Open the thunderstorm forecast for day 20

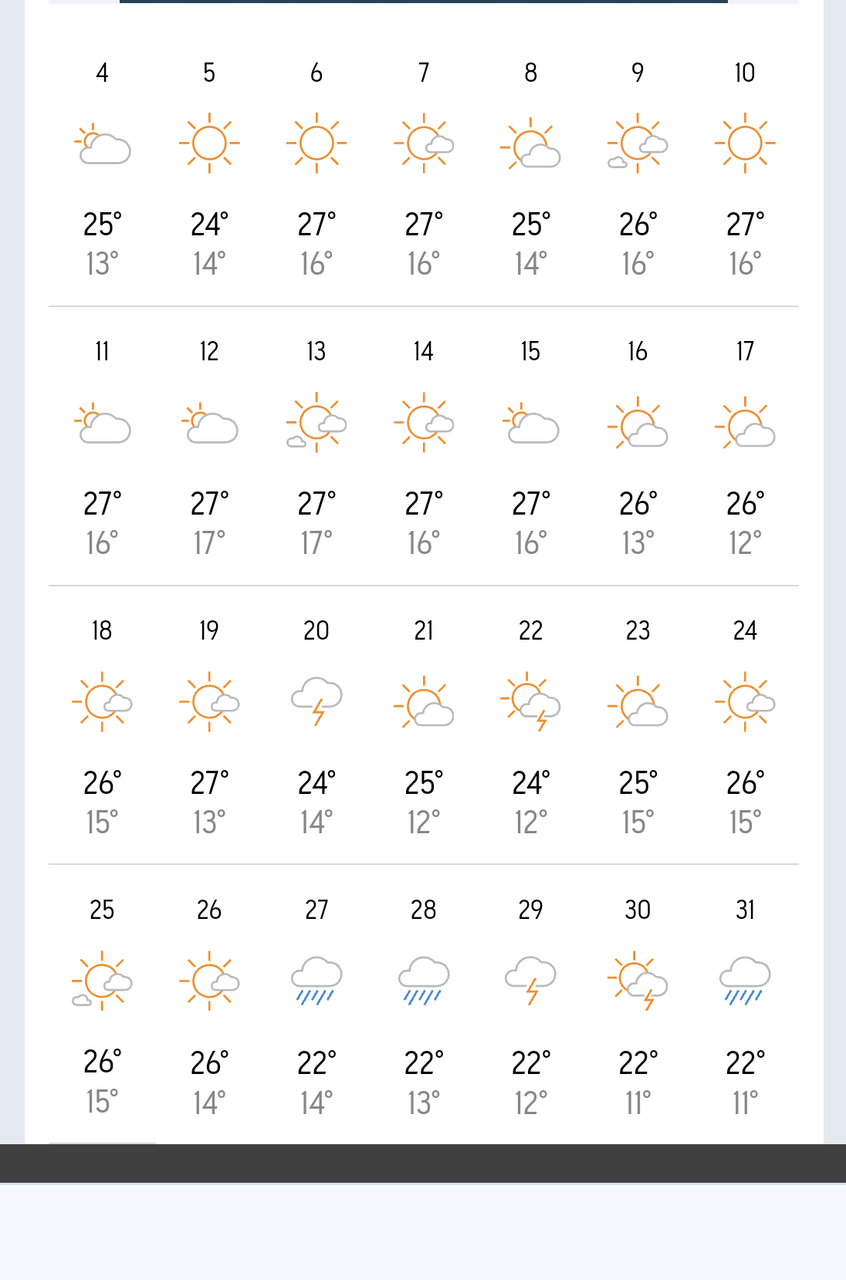tap(317, 700)
